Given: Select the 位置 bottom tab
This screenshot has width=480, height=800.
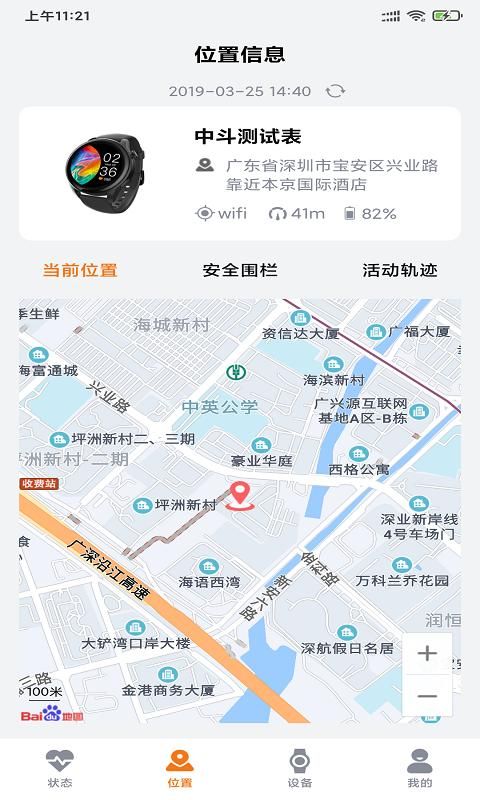Looking at the screenshot, I should 180,768.
